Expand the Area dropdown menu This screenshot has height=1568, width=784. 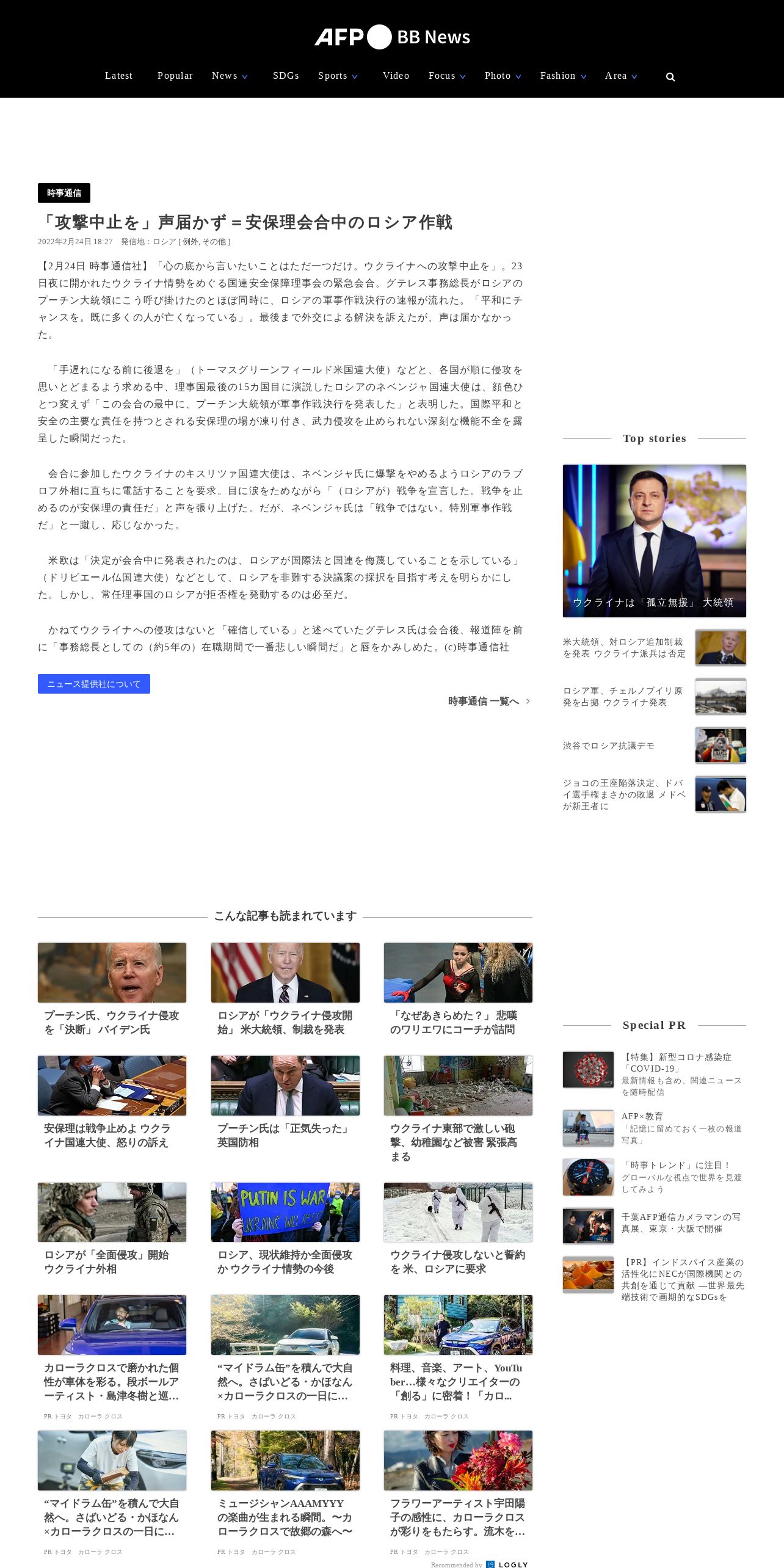[621, 76]
